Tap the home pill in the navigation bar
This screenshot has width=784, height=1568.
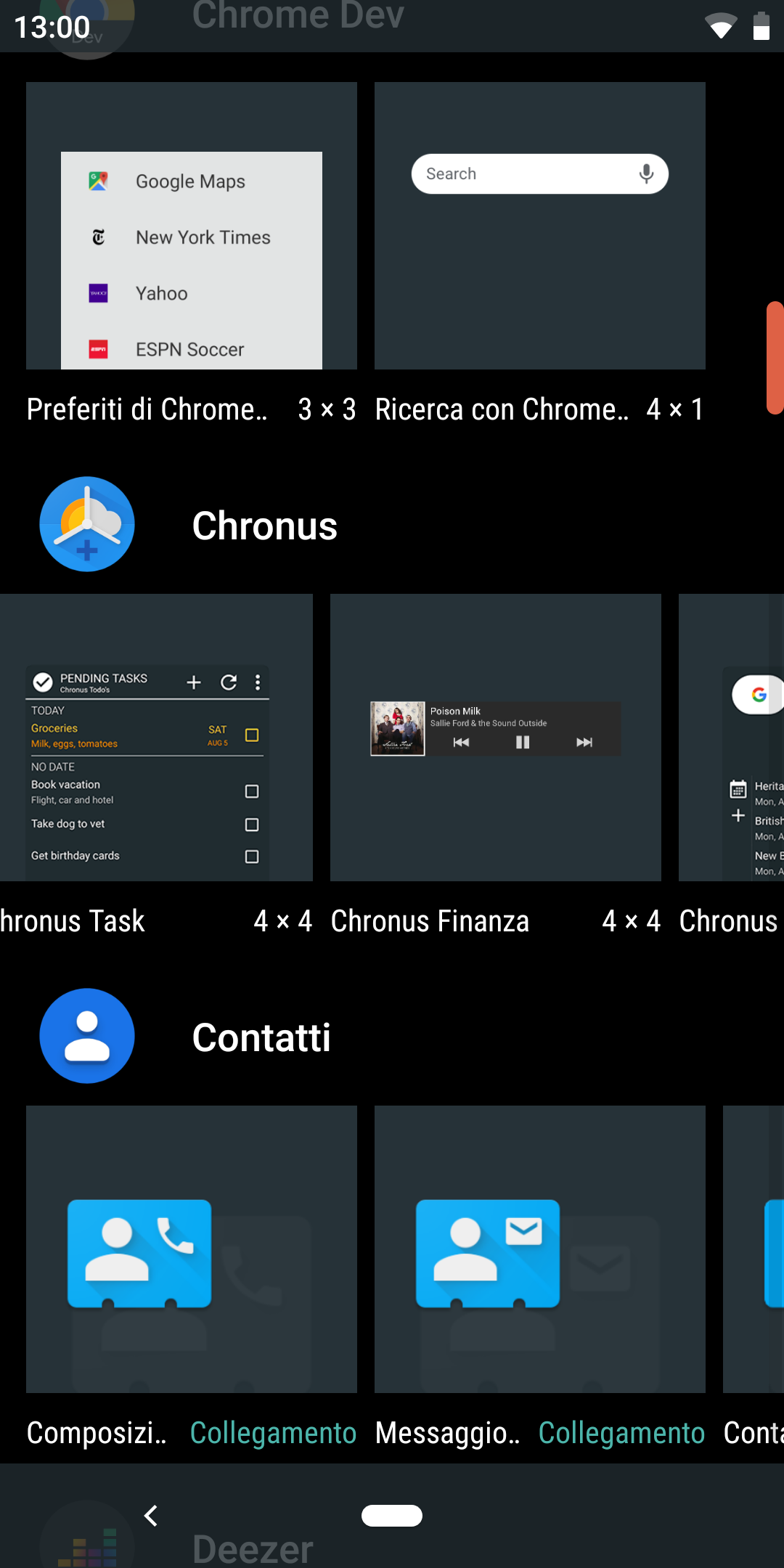pos(392,1516)
